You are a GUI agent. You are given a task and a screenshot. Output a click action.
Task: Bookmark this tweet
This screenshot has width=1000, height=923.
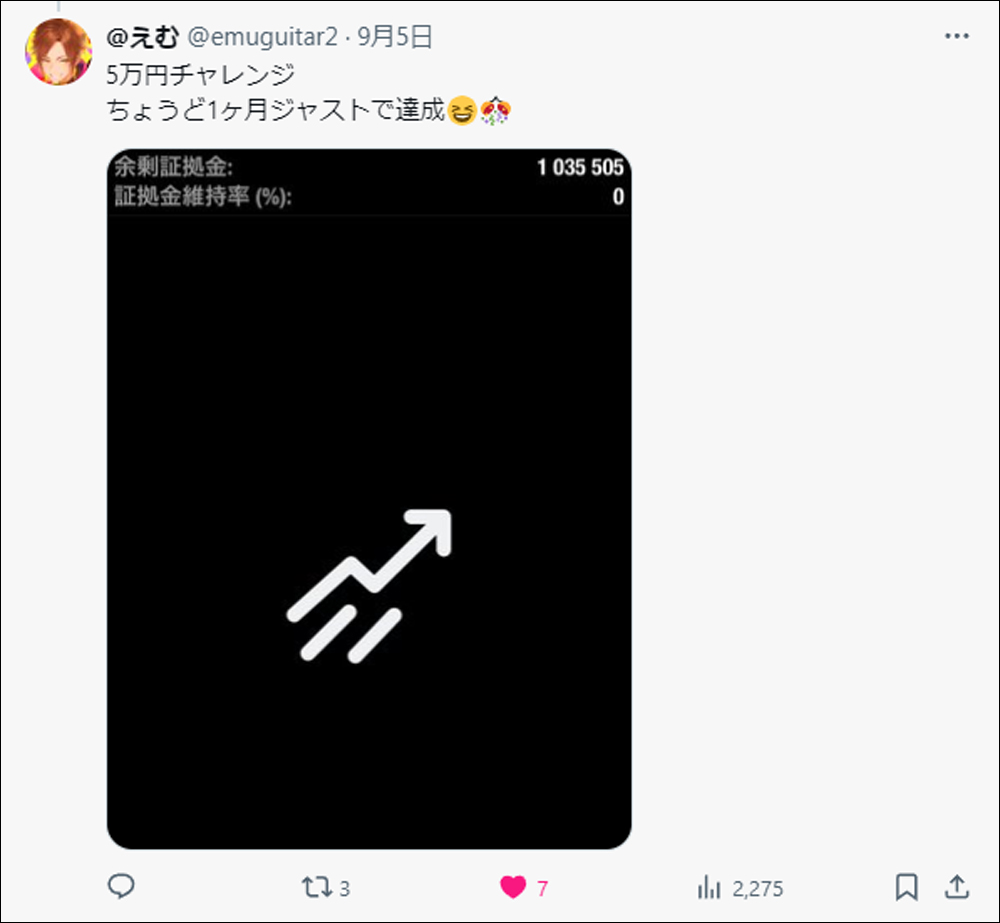[906, 887]
